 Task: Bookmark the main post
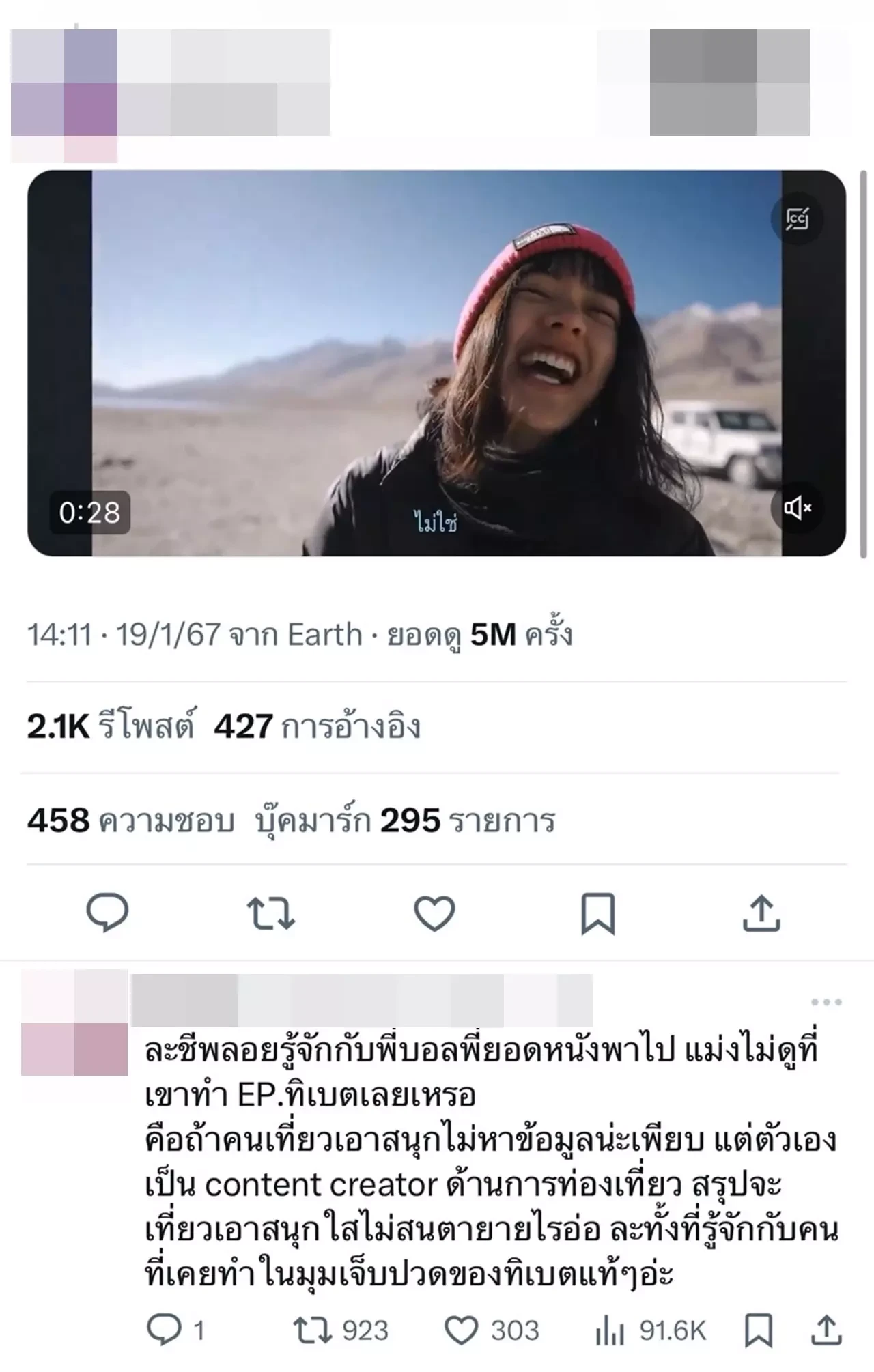pyautogui.click(x=597, y=913)
